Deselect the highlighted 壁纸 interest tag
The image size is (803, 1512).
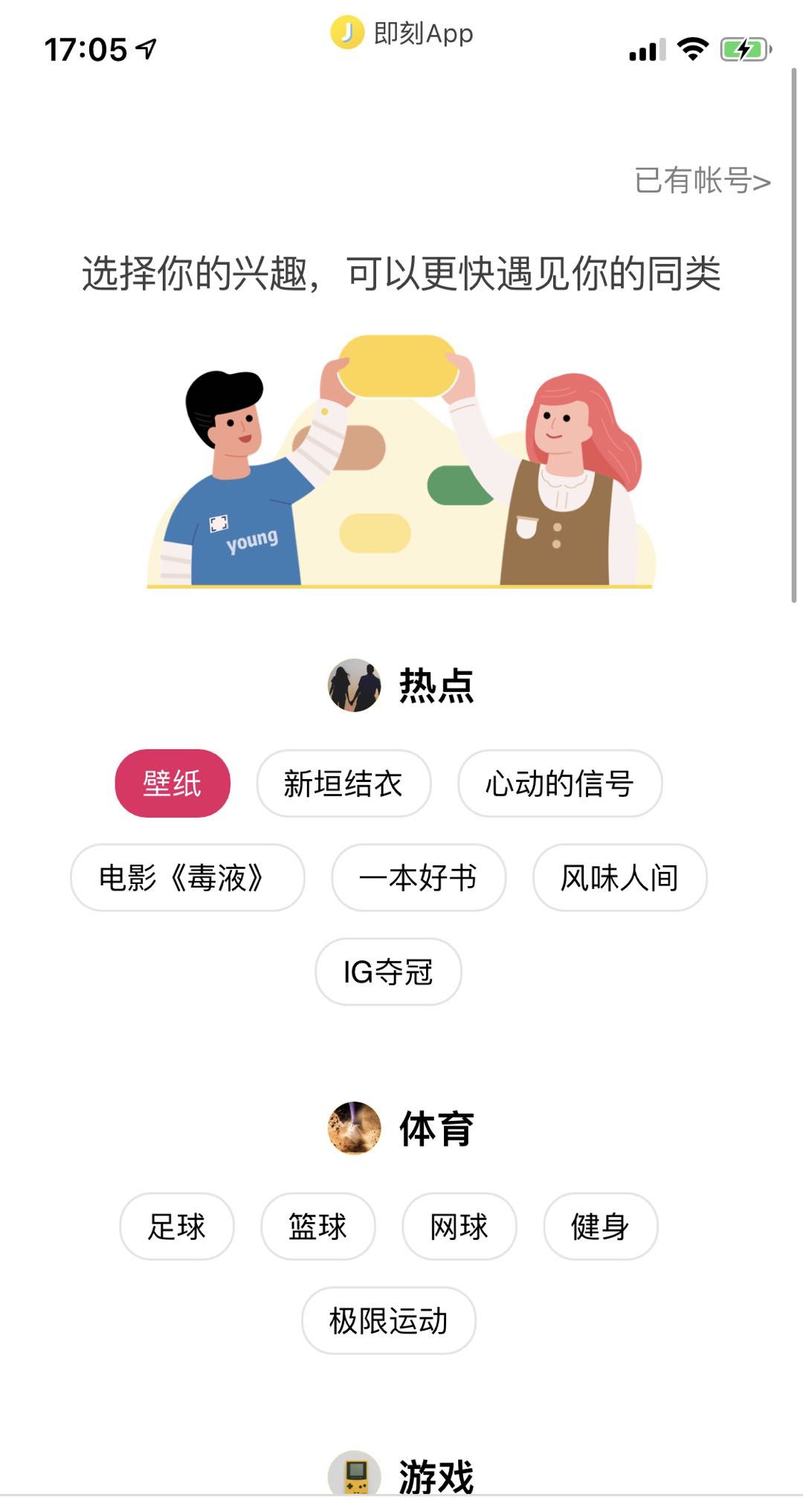pyautogui.click(x=172, y=783)
